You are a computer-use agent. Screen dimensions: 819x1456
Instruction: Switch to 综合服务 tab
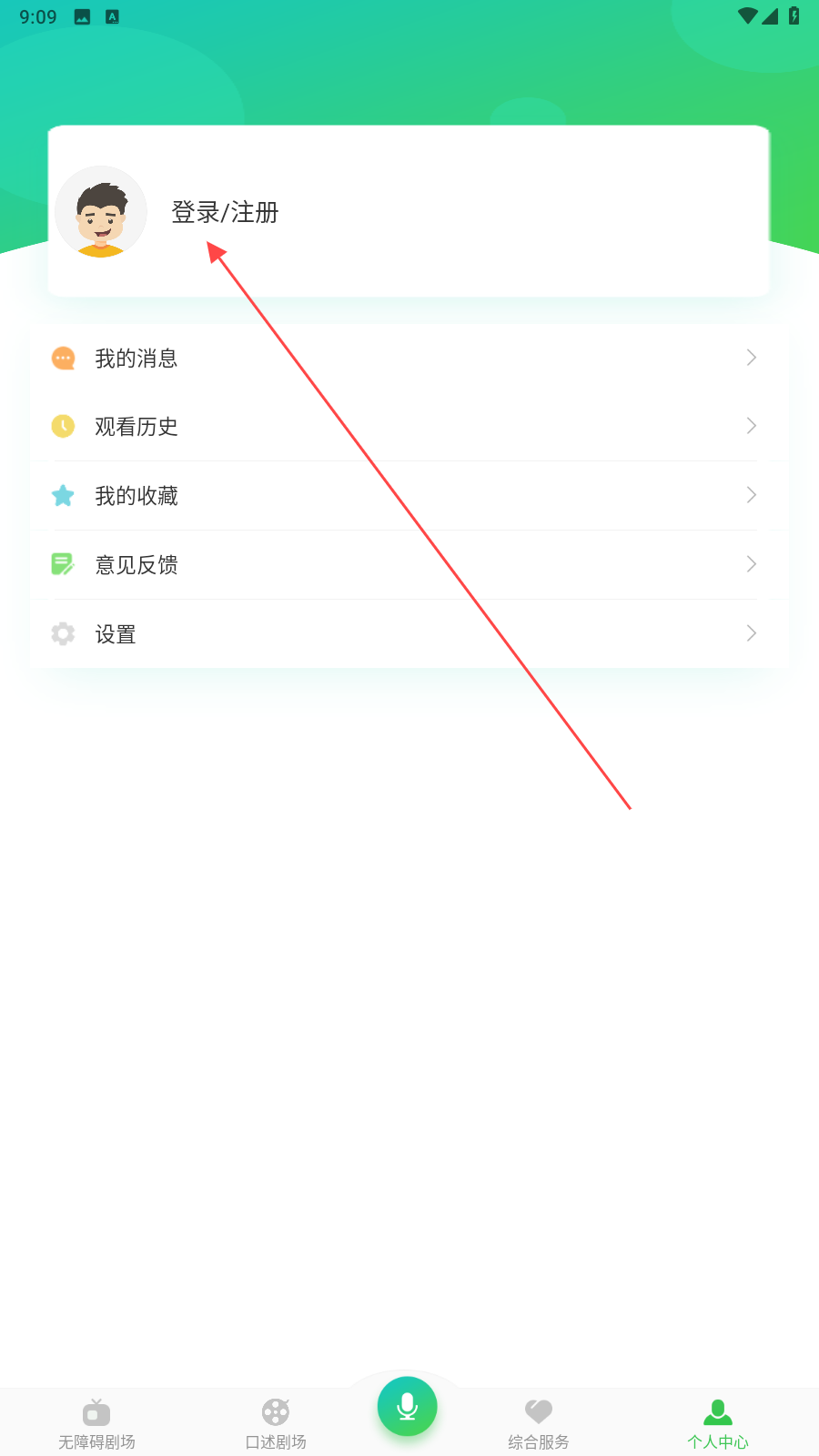539,1424
